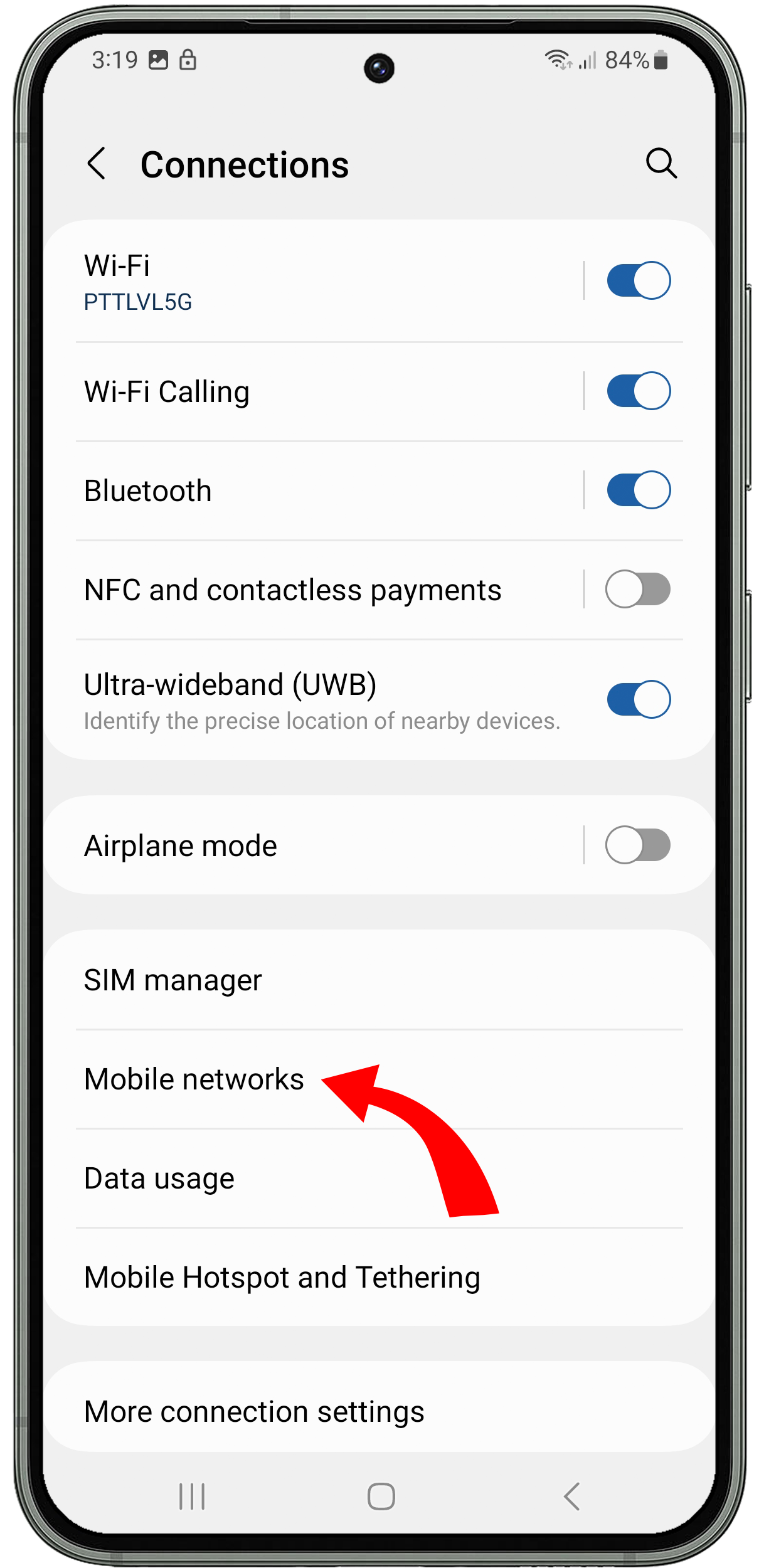Open the search magnifier icon
Screen dimensions: 759x1568
(661, 164)
